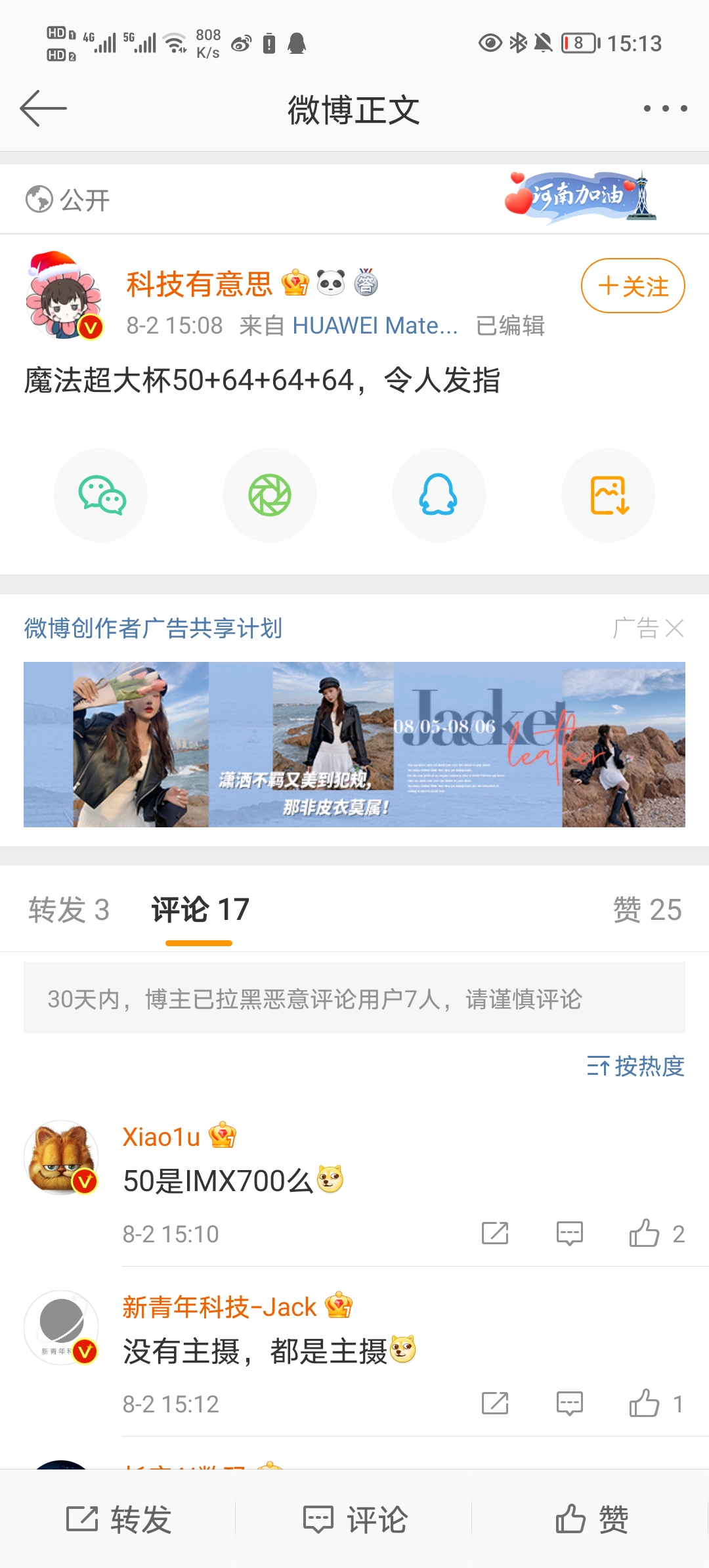Image resolution: width=709 pixels, height=1568 pixels.
Task: Save the post as an image
Action: tap(609, 495)
